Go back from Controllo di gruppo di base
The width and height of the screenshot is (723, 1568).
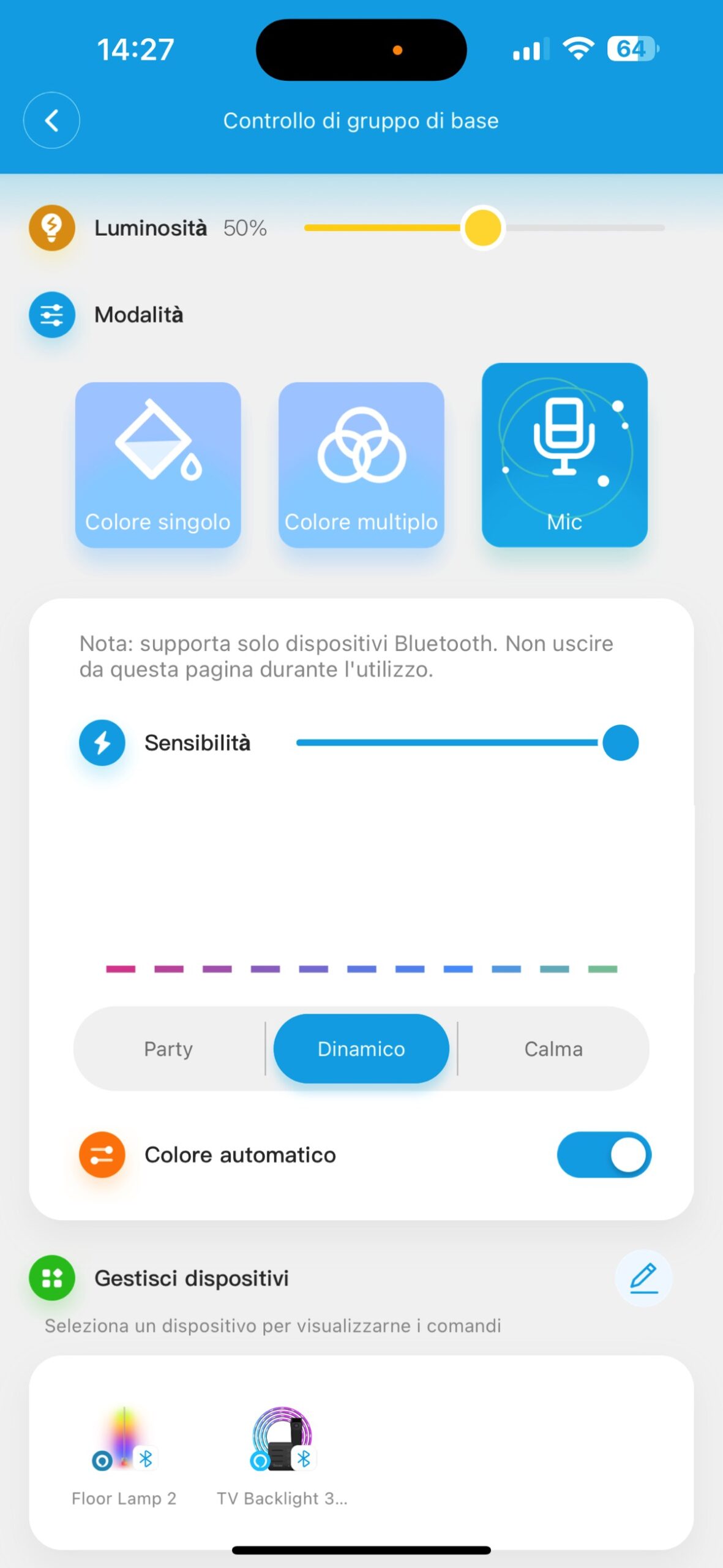[51, 120]
